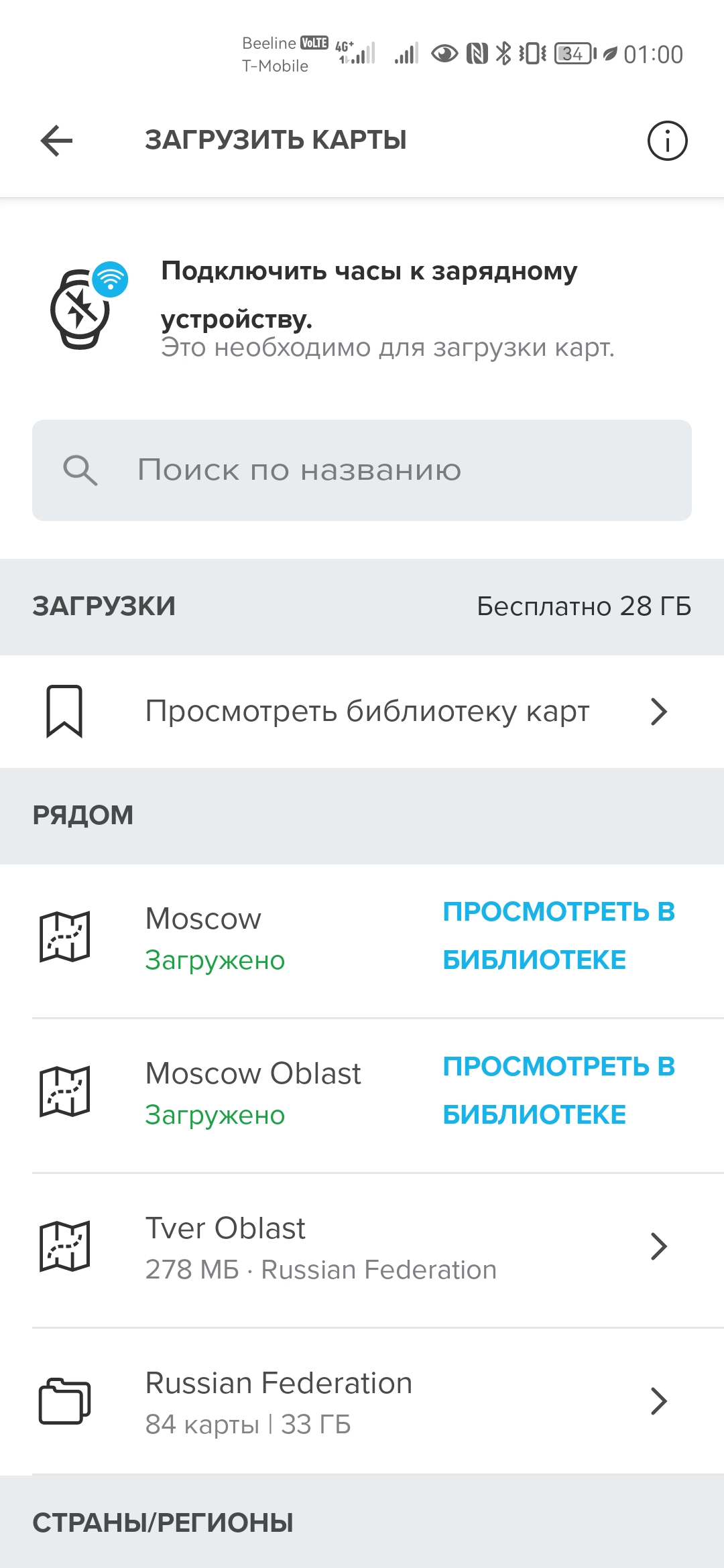Screen dimensions: 724x1568
Task: Tap the search by name field
Action: click(362, 470)
